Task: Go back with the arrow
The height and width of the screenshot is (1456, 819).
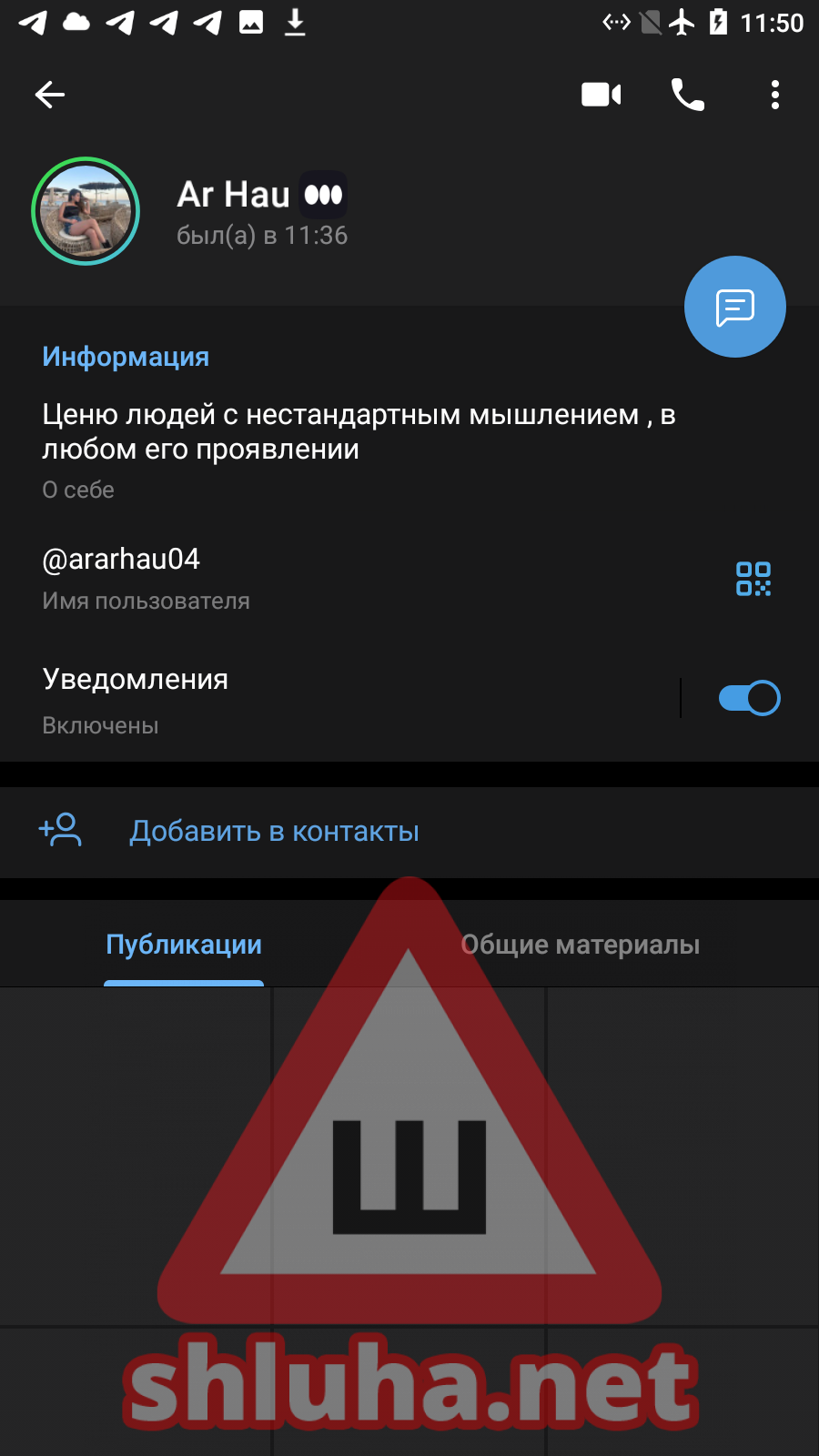Action: tap(50, 95)
